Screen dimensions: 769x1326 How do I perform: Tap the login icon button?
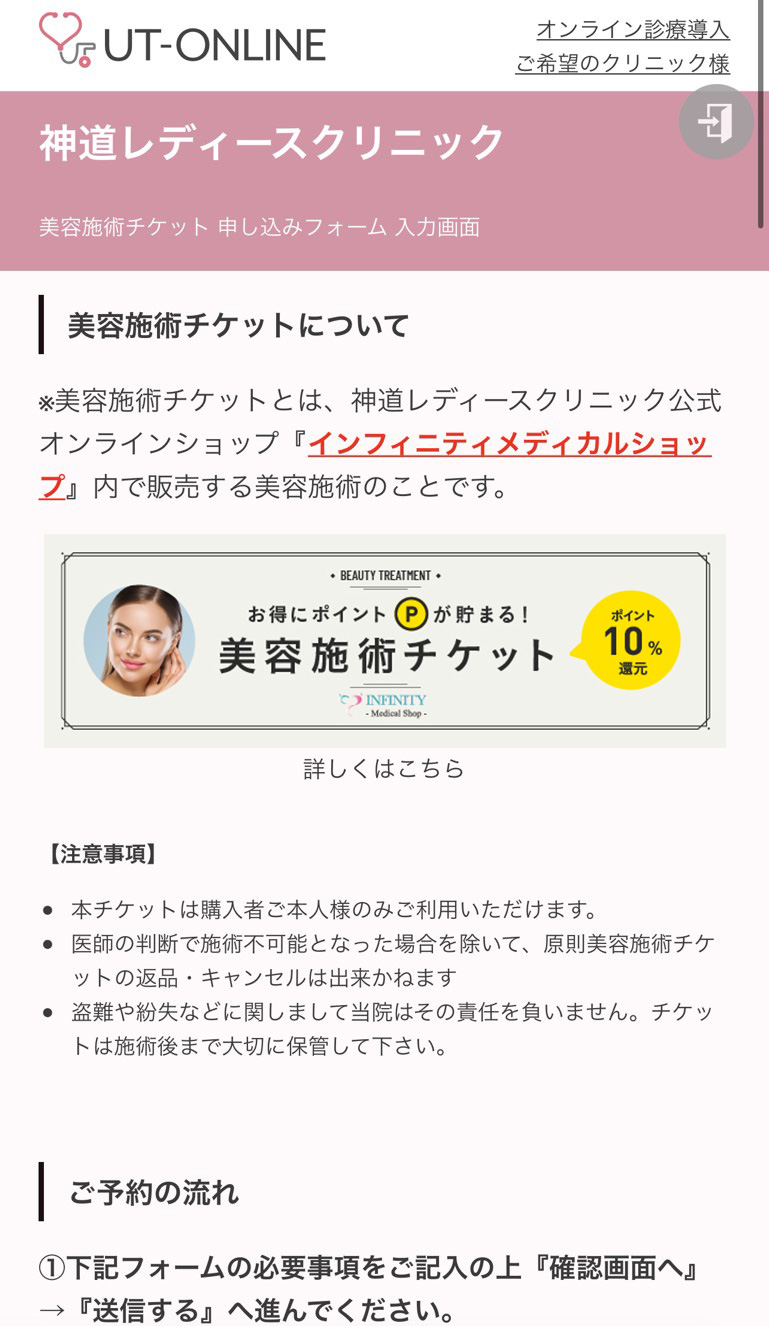pyautogui.click(x=715, y=122)
